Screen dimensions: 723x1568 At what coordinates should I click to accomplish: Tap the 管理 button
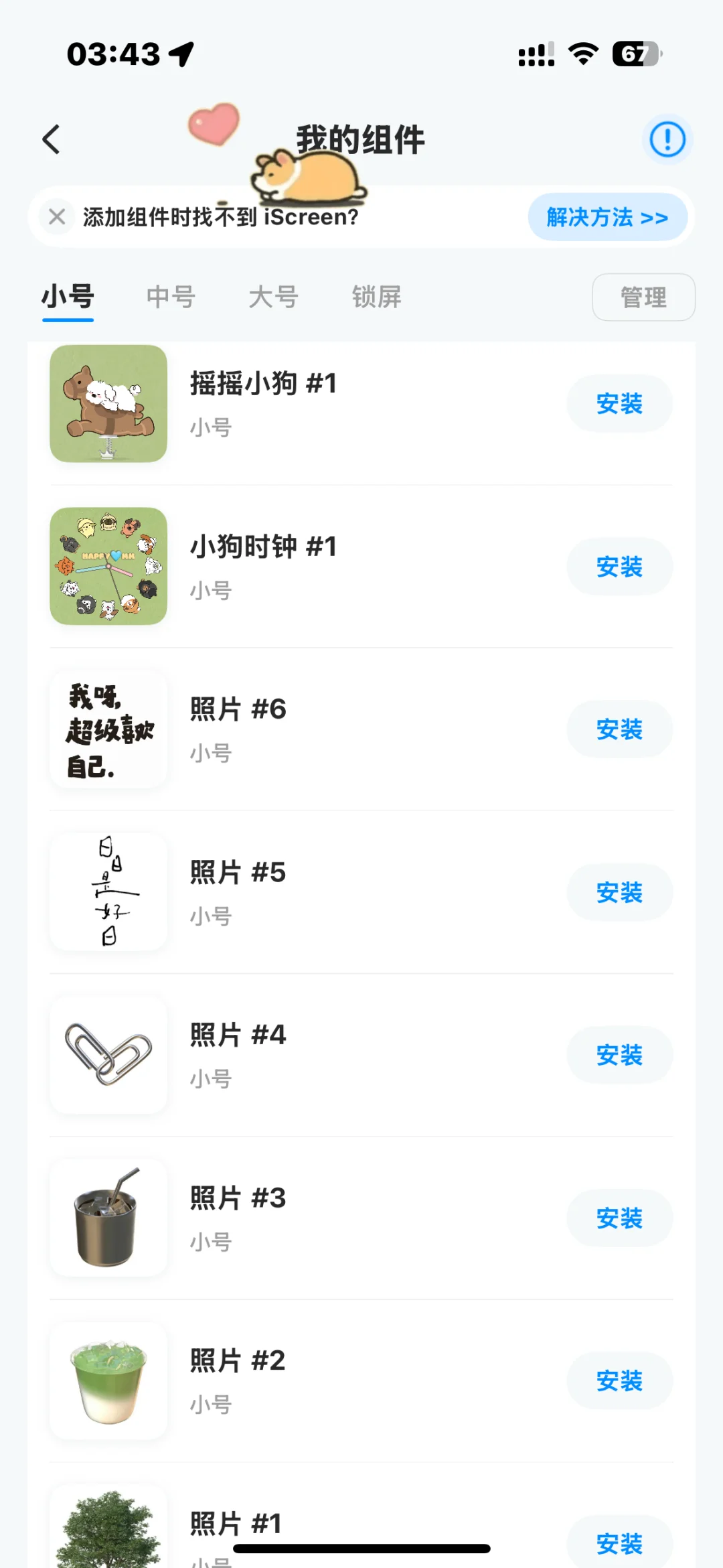(643, 297)
